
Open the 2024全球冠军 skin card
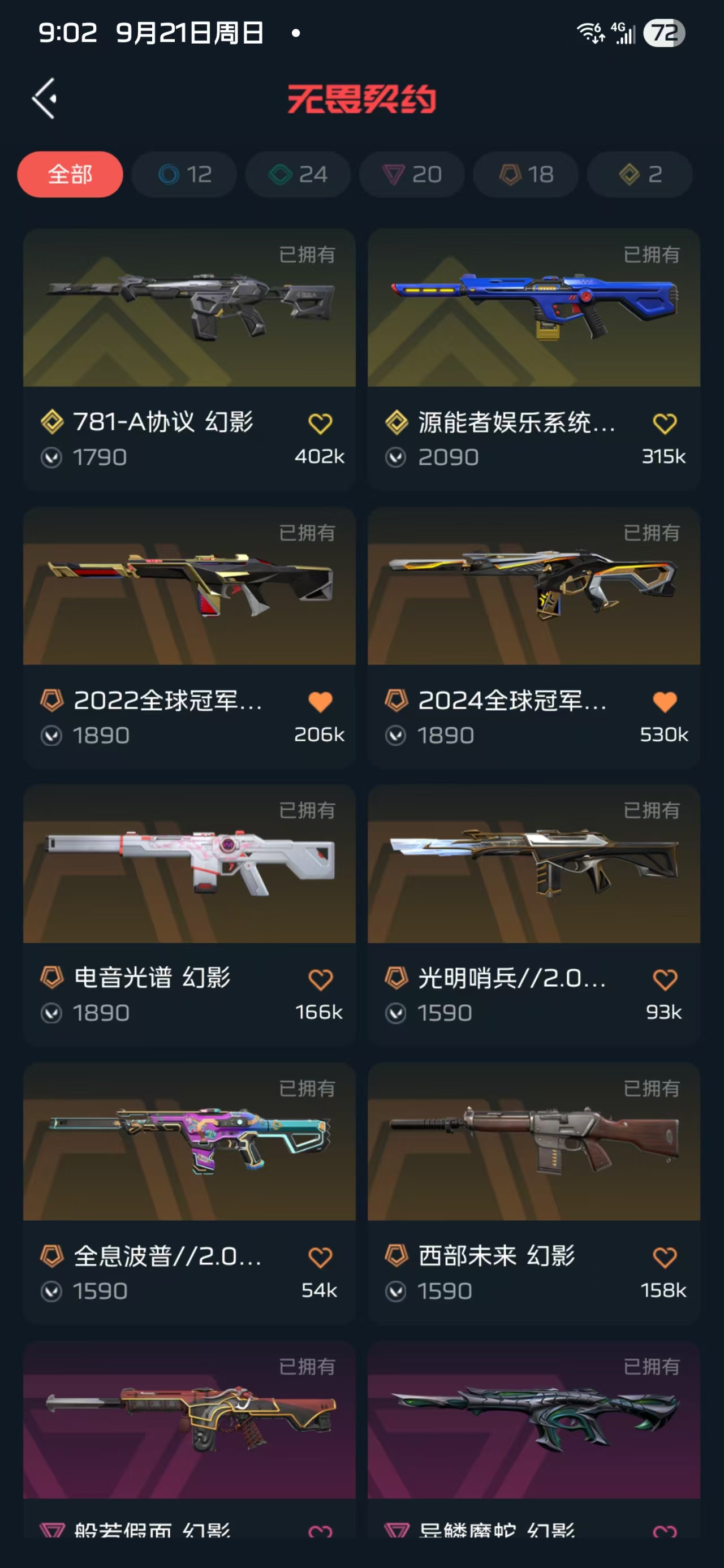[534, 637]
